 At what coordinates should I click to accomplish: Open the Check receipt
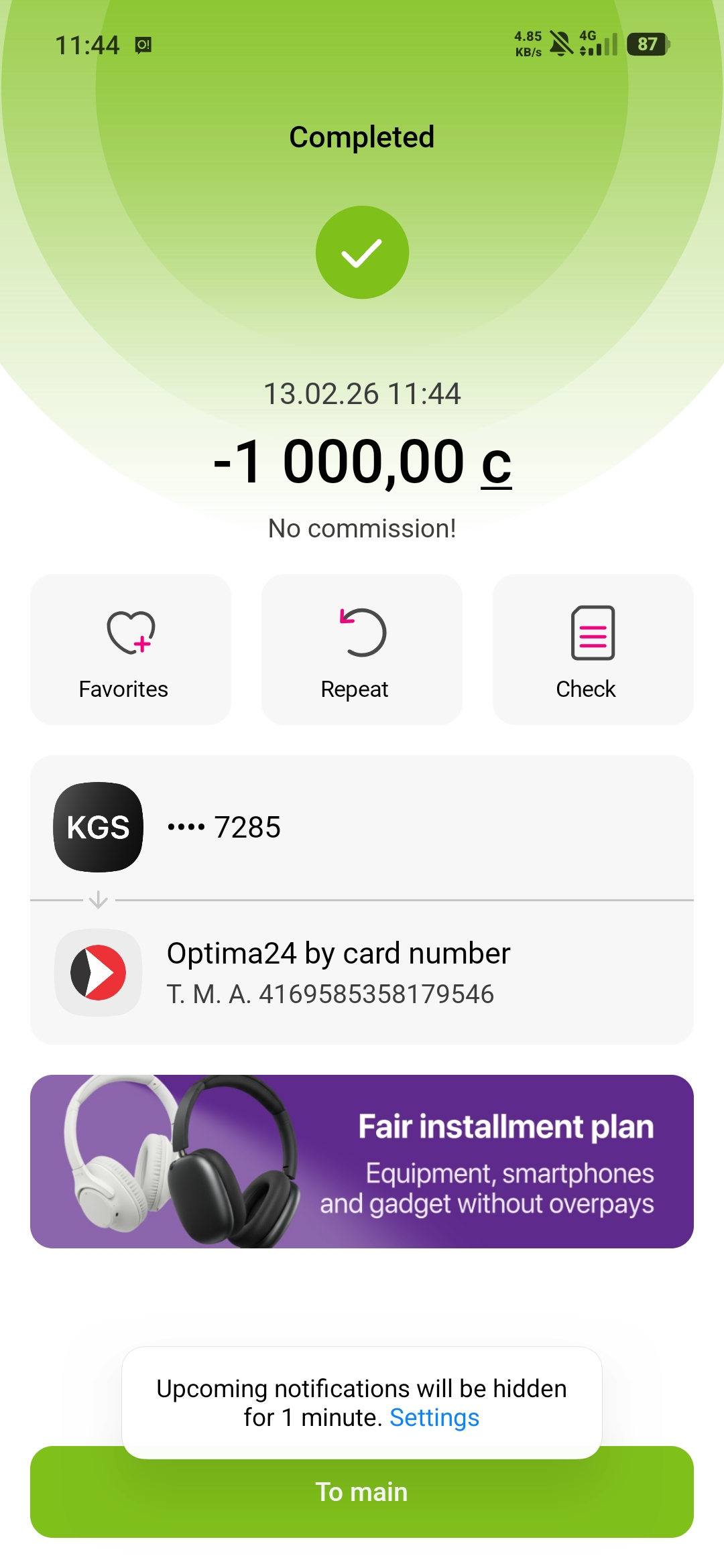593,649
